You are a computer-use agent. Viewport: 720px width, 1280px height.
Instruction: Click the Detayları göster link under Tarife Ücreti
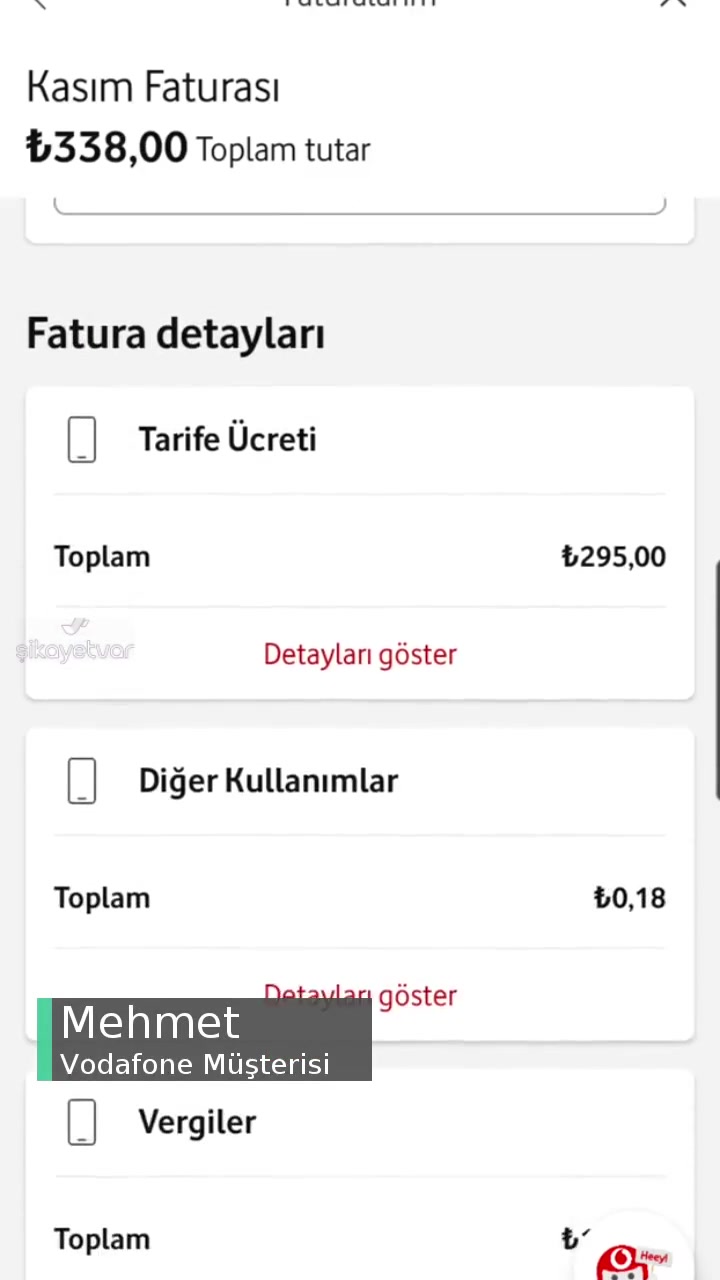click(x=360, y=654)
